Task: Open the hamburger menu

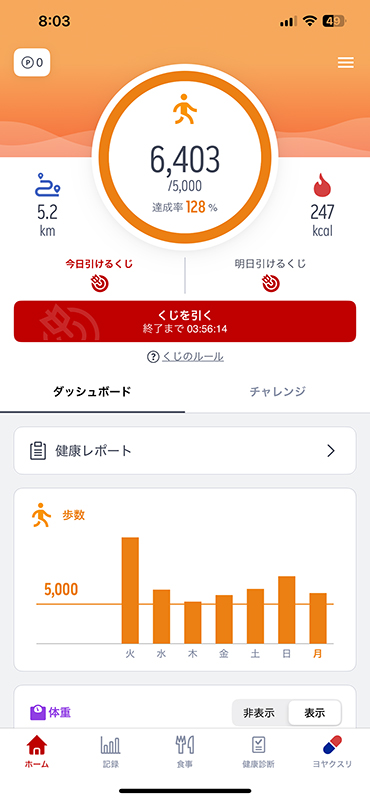Action: coord(346,62)
